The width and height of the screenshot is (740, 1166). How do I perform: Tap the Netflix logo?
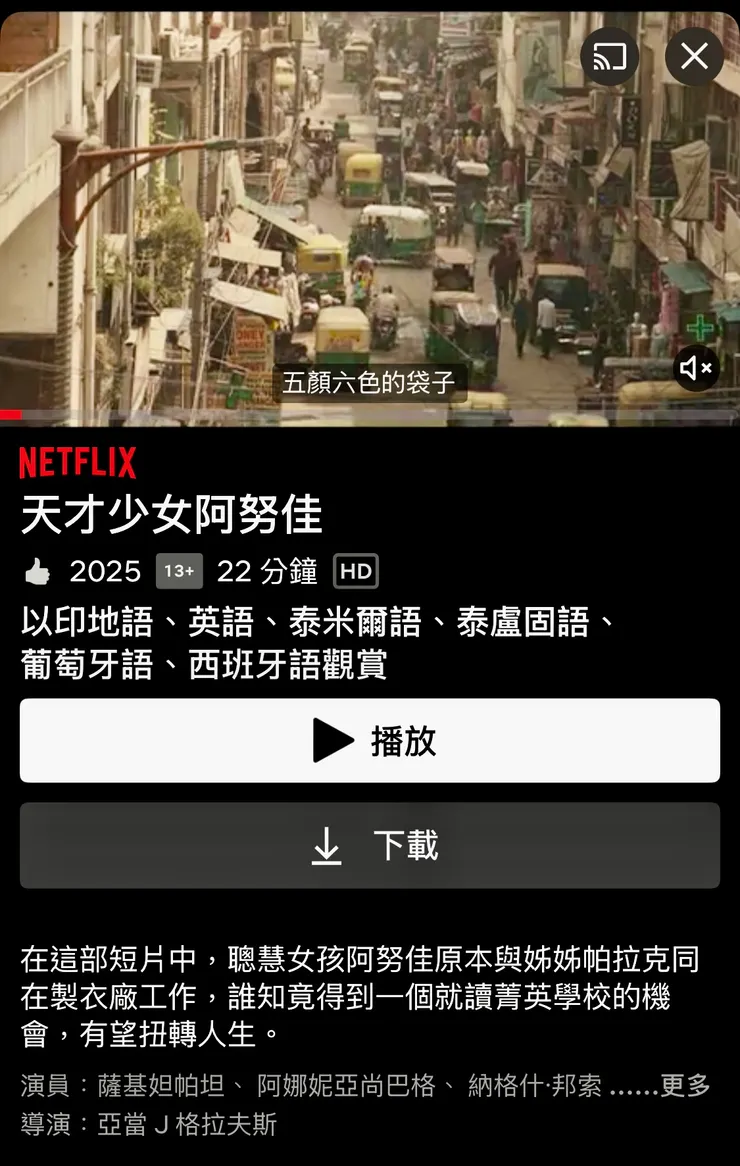coord(77,463)
